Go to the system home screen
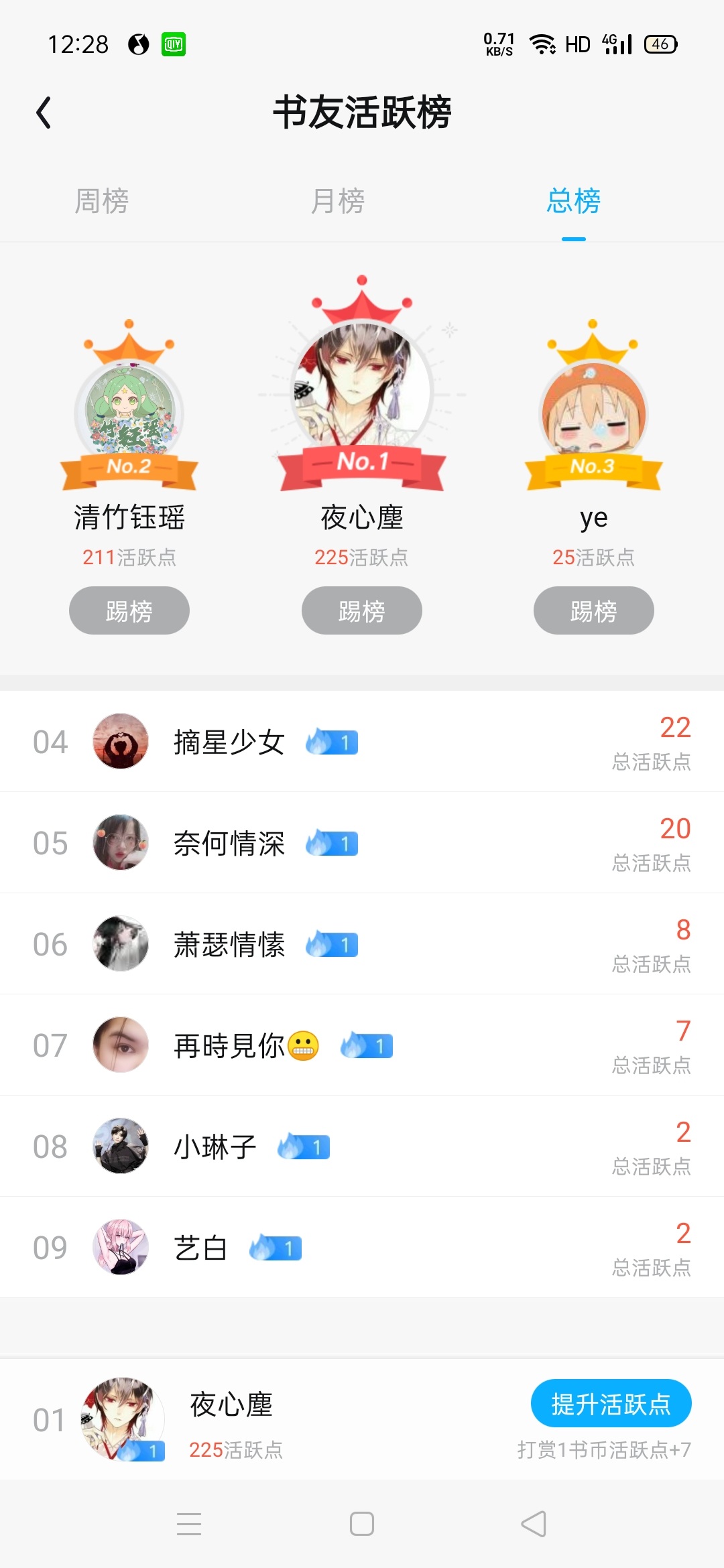The width and height of the screenshot is (724, 1568). tap(362, 1524)
